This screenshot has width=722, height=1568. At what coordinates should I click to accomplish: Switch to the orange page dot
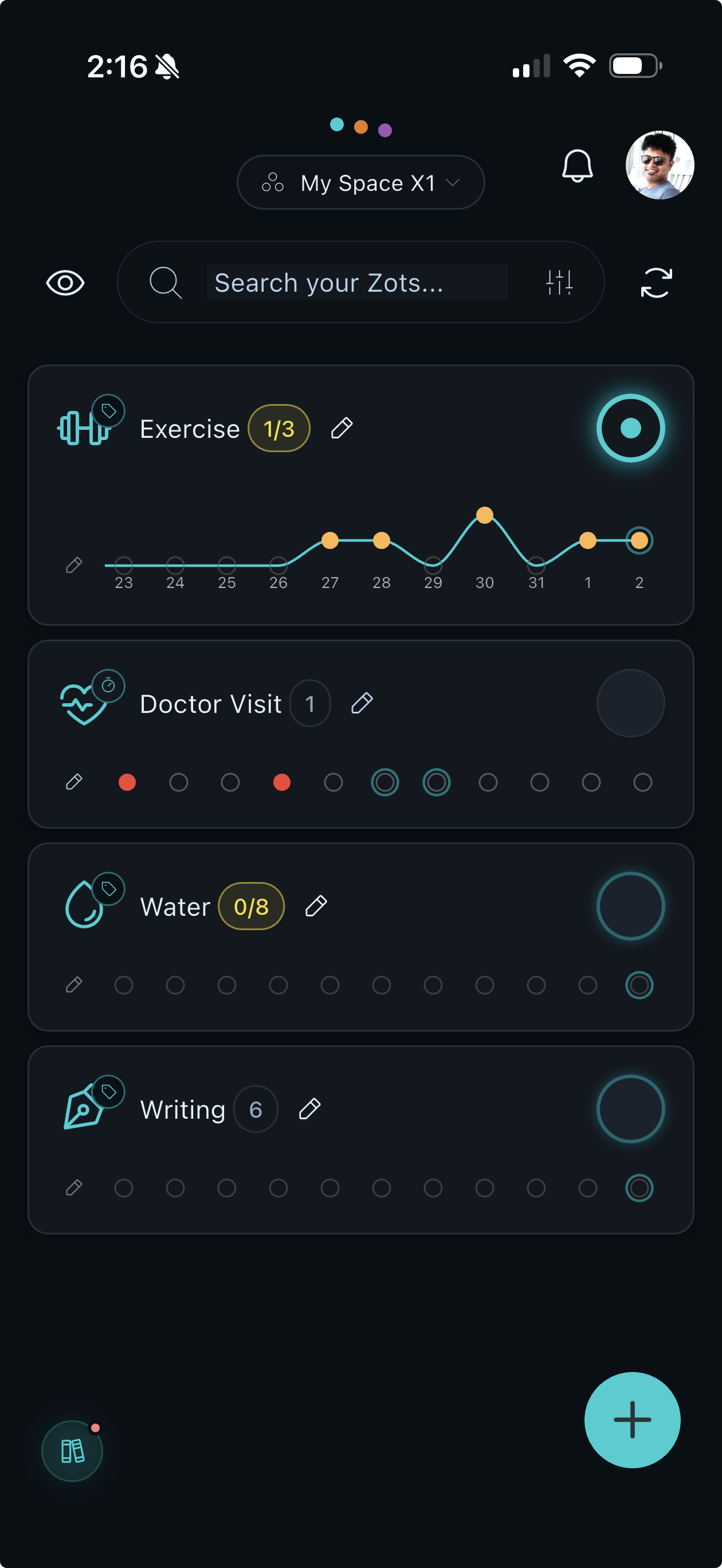[360, 128]
